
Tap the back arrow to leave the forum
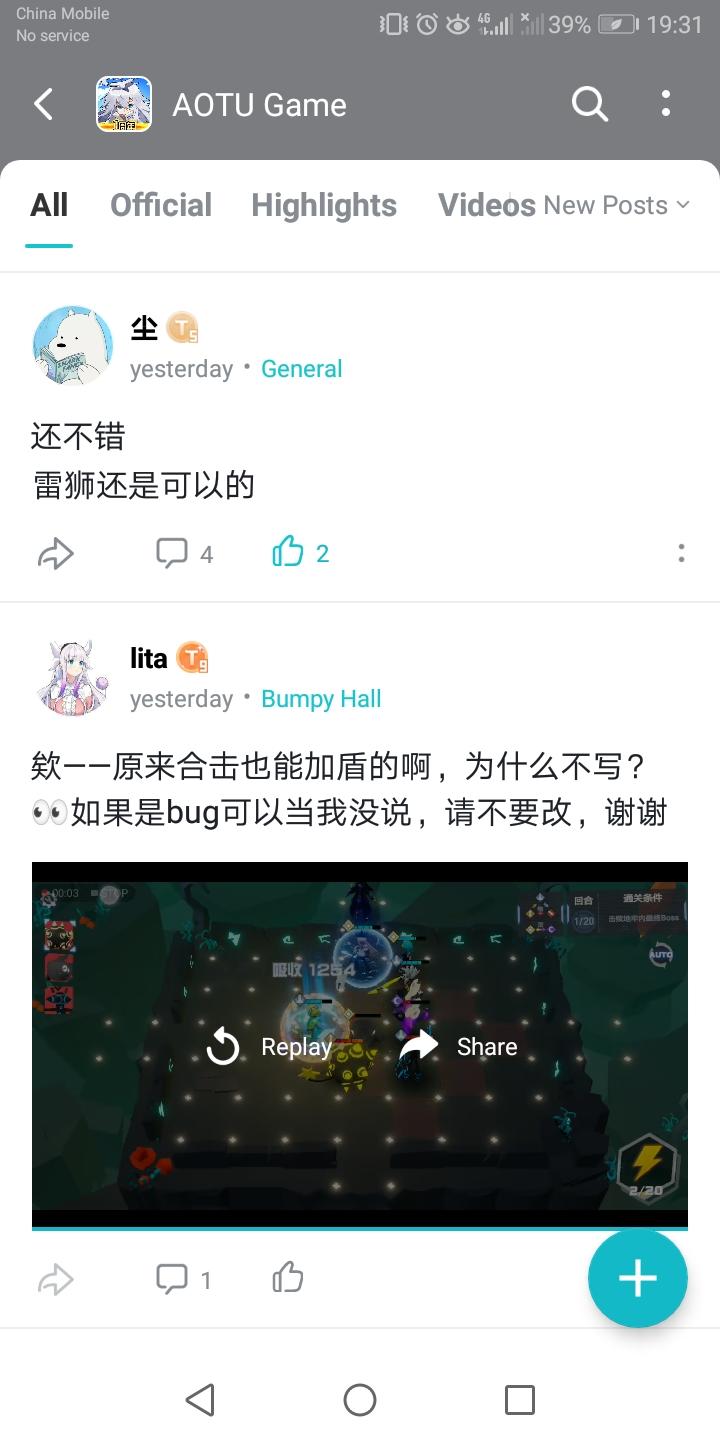coord(42,103)
